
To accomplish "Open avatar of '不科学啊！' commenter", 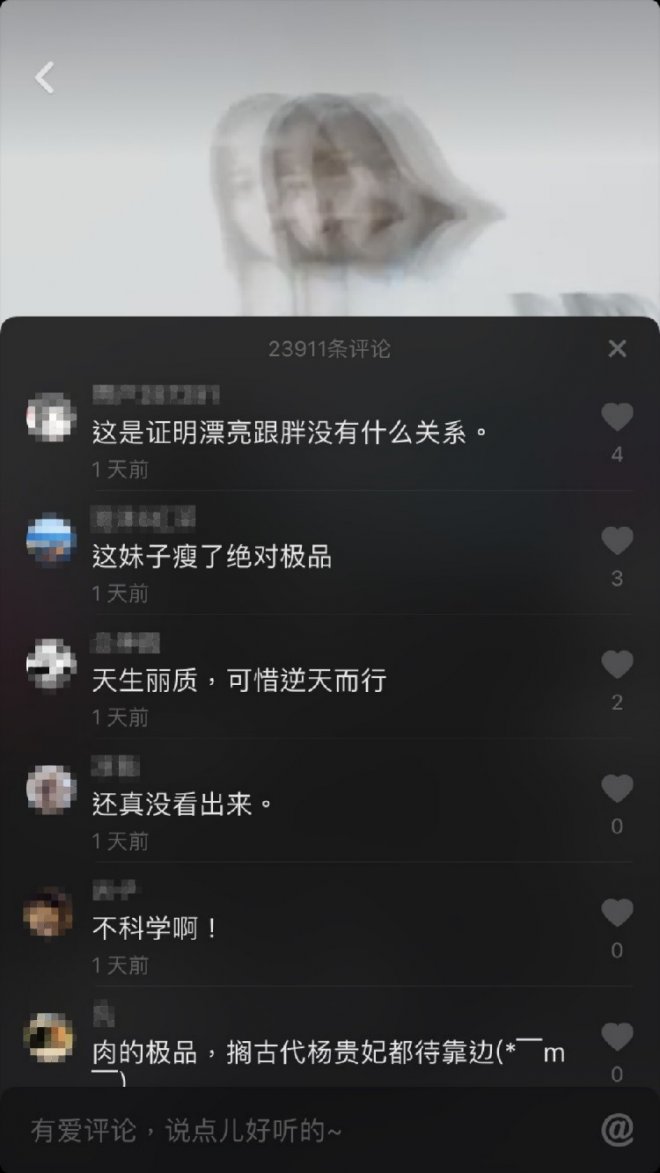I will (50, 913).
